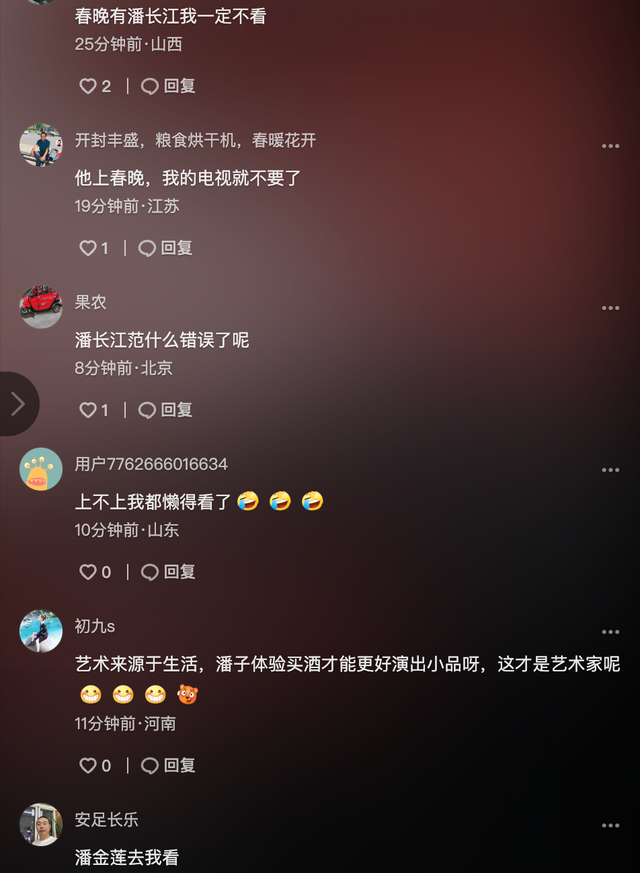Open more options for 安足长乐's comment
The width and height of the screenshot is (640, 873).
coord(610,826)
